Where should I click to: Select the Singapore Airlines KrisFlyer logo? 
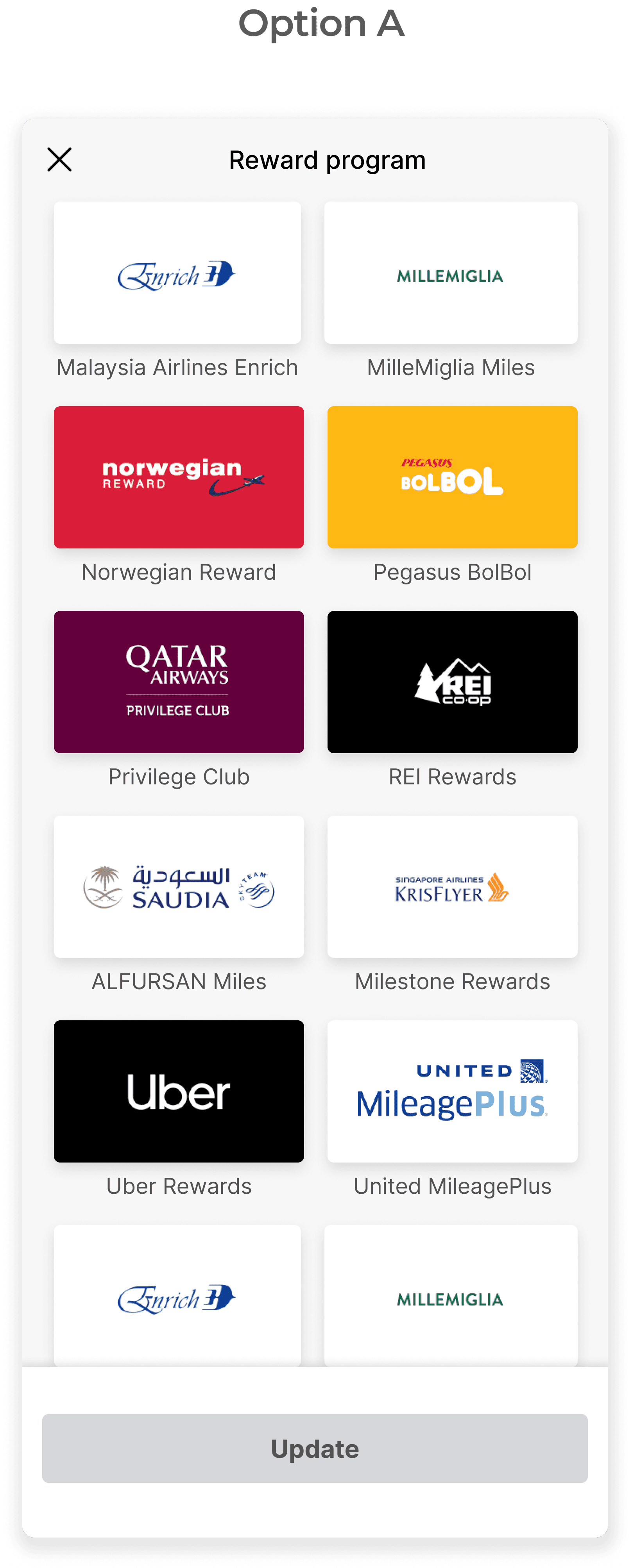click(x=451, y=886)
